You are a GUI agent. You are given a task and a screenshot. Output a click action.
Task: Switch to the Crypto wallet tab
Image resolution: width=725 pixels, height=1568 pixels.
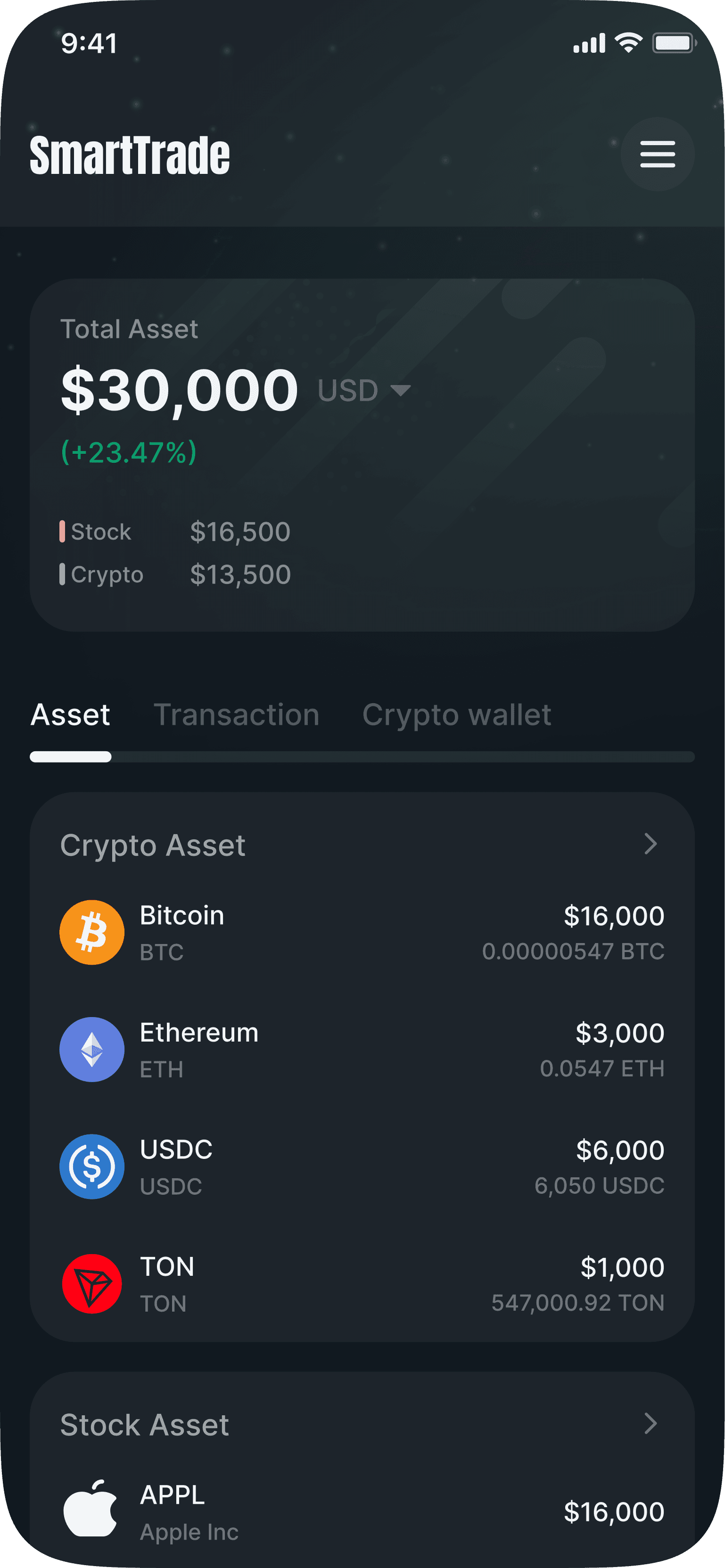tap(457, 714)
